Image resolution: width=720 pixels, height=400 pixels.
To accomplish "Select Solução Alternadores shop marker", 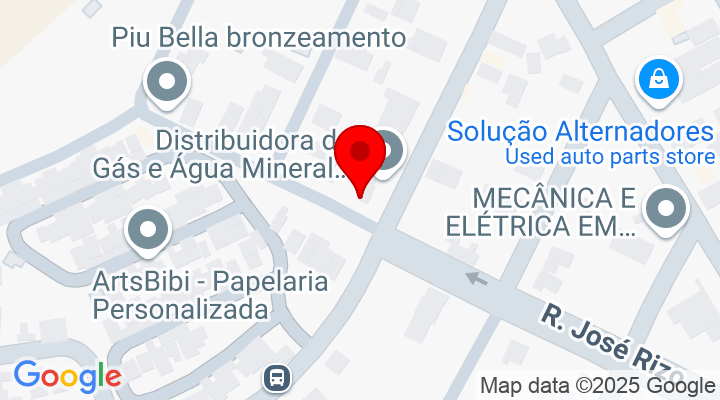I will pyautogui.click(x=660, y=78).
